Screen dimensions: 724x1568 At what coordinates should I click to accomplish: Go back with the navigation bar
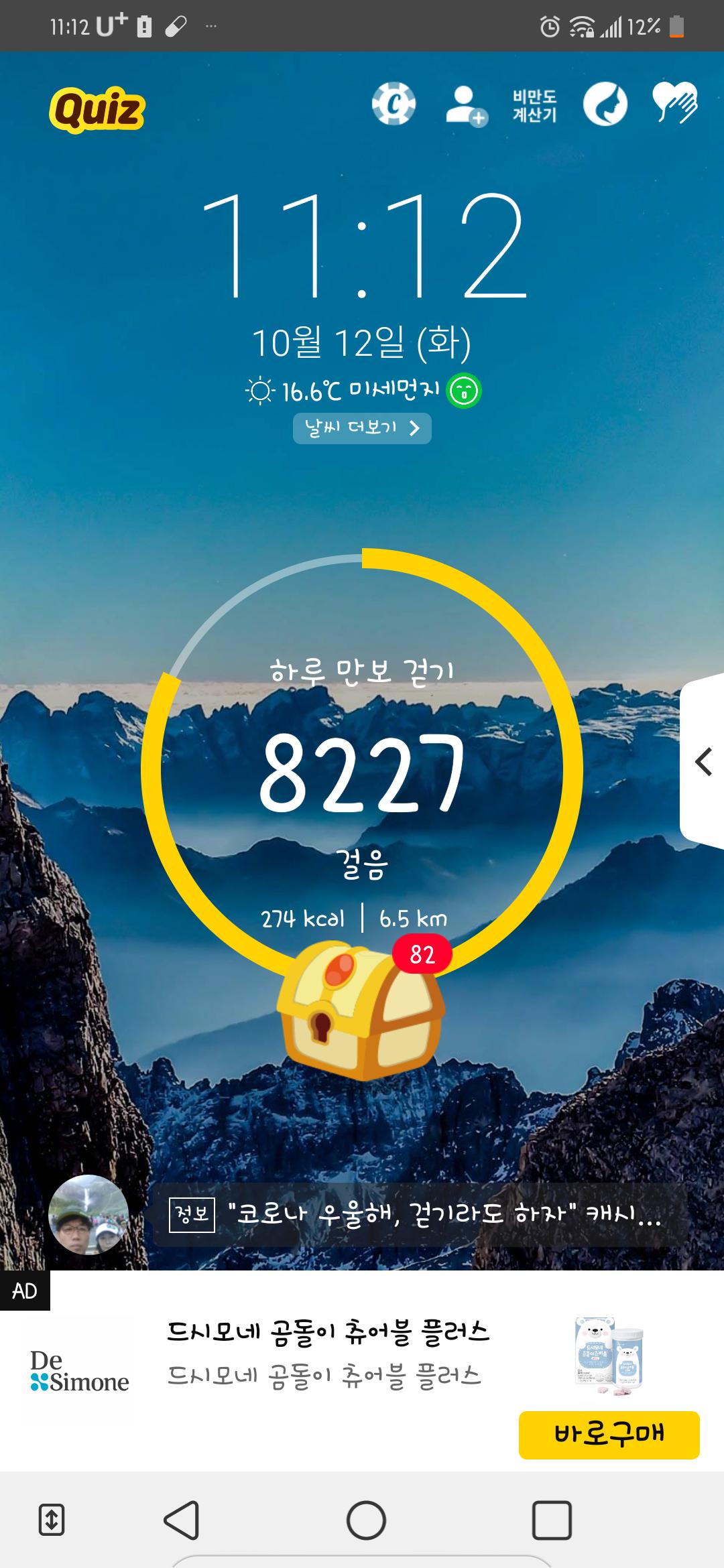pyautogui.click(x=182, y=1519)
